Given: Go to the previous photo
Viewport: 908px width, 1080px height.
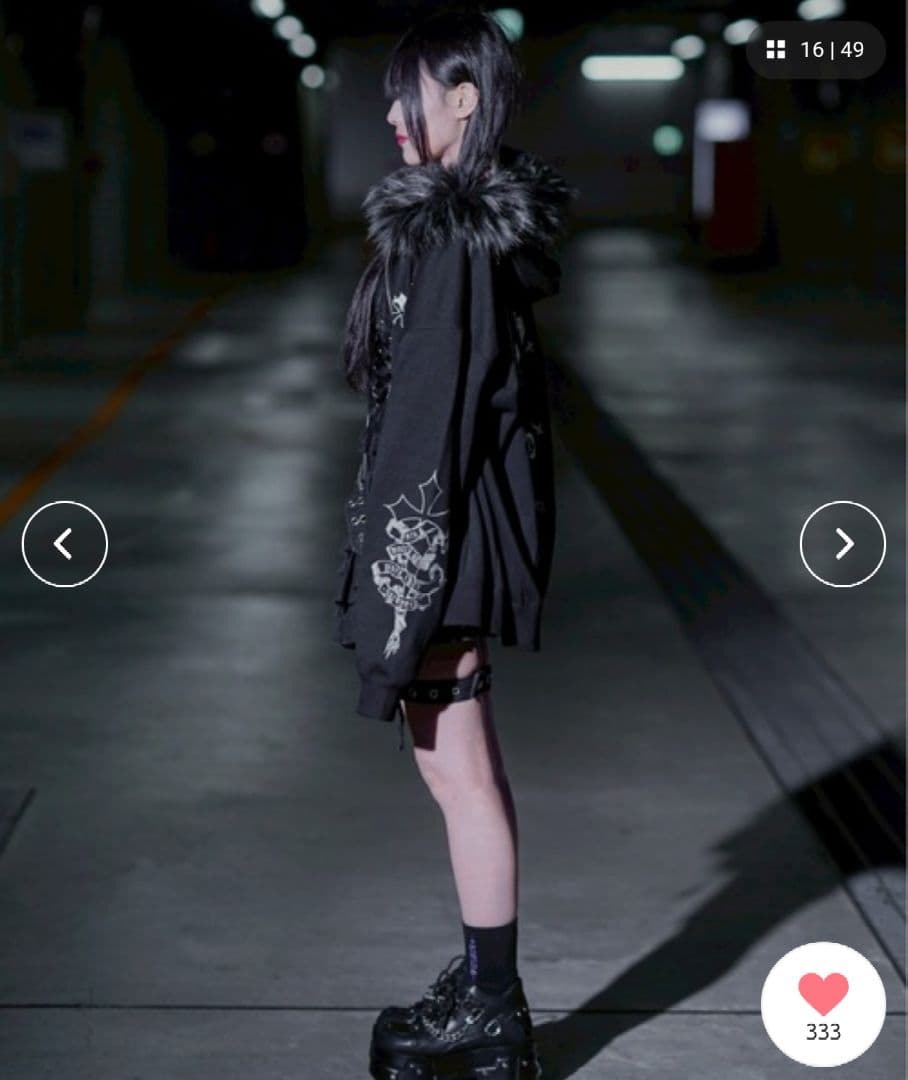Looking at the screenshot, I should coord(64,544).
